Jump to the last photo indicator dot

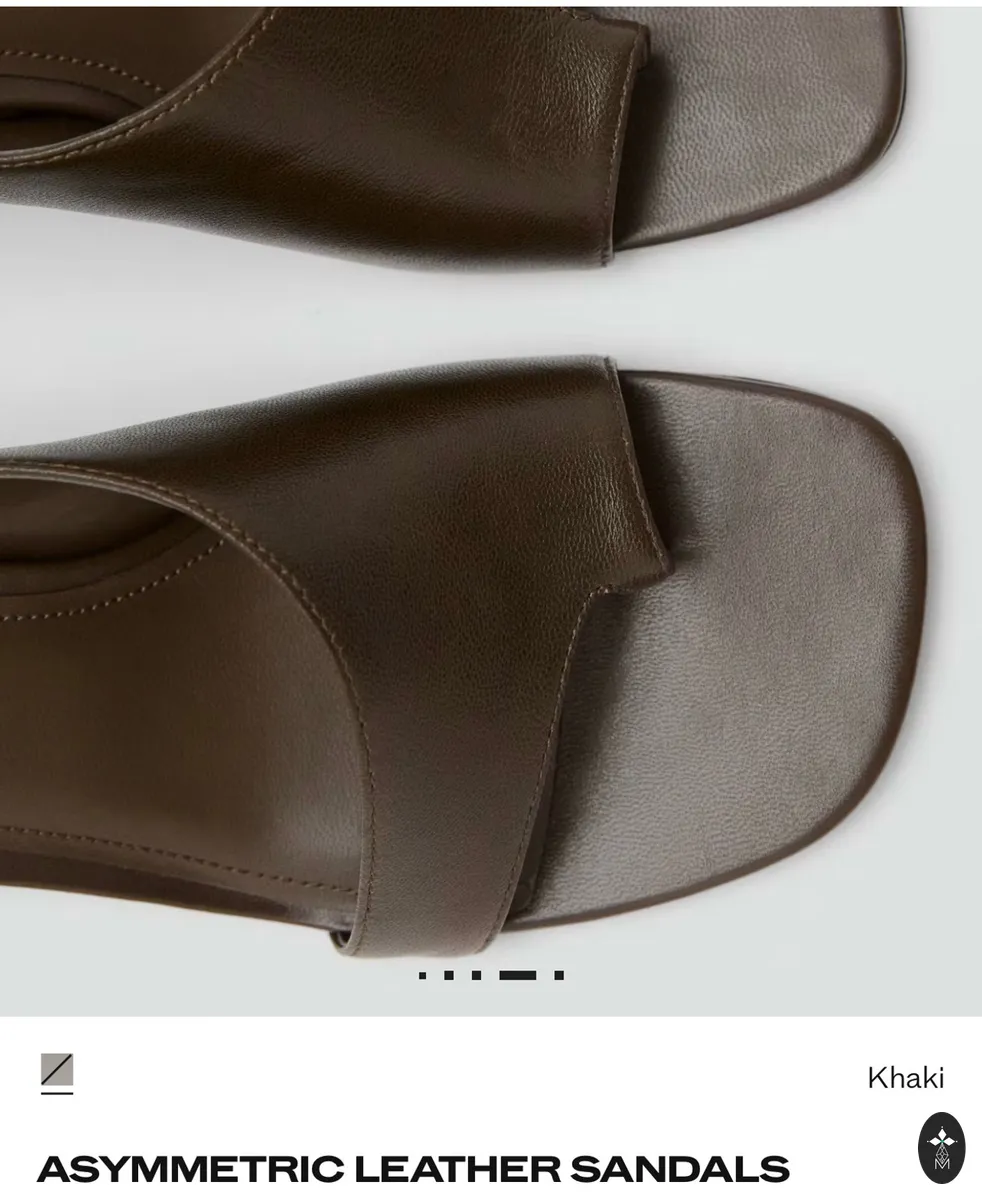(559, 975)
